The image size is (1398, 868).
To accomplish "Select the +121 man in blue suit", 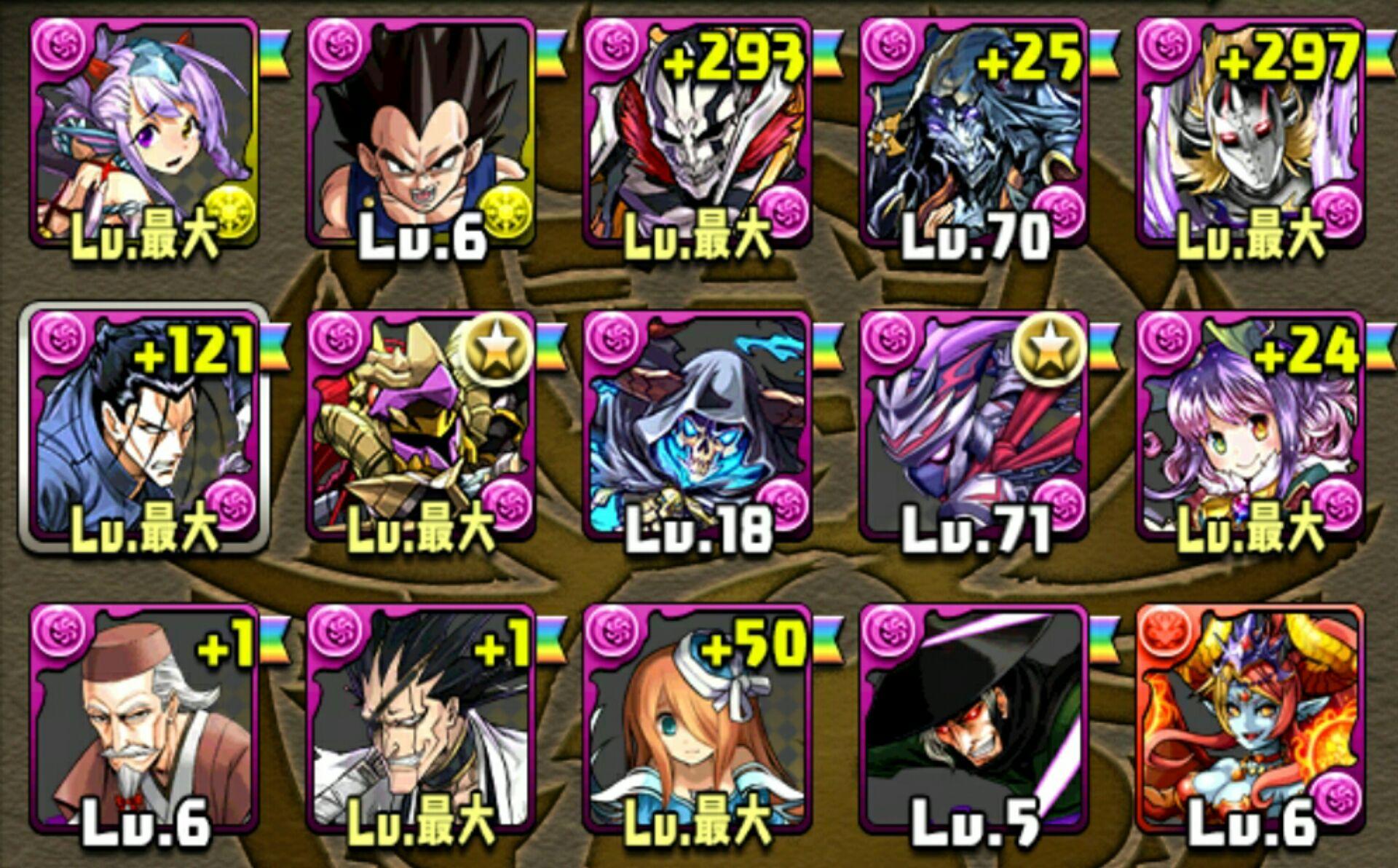I will tap(143, 427).
